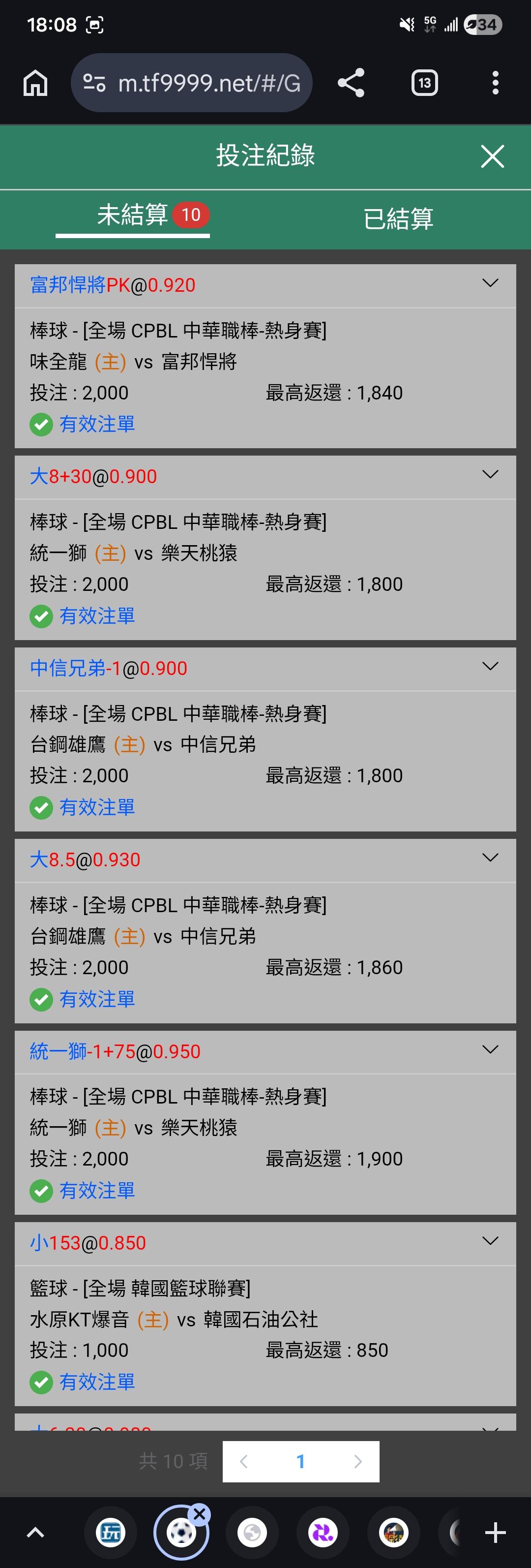The width and height of the screenshot is (531, 1568).
Task: Go to the previous page of records
Action: tap(244, 1461)
